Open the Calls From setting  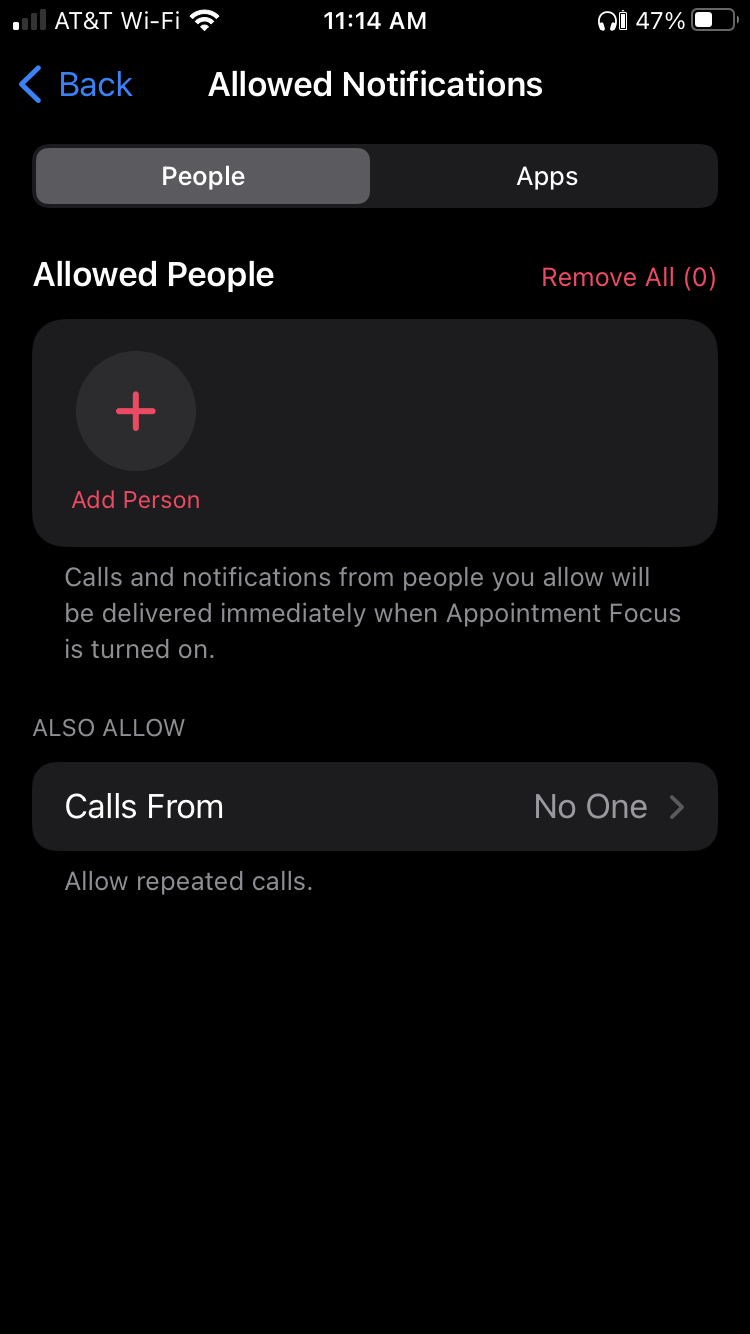pos(375,807)
